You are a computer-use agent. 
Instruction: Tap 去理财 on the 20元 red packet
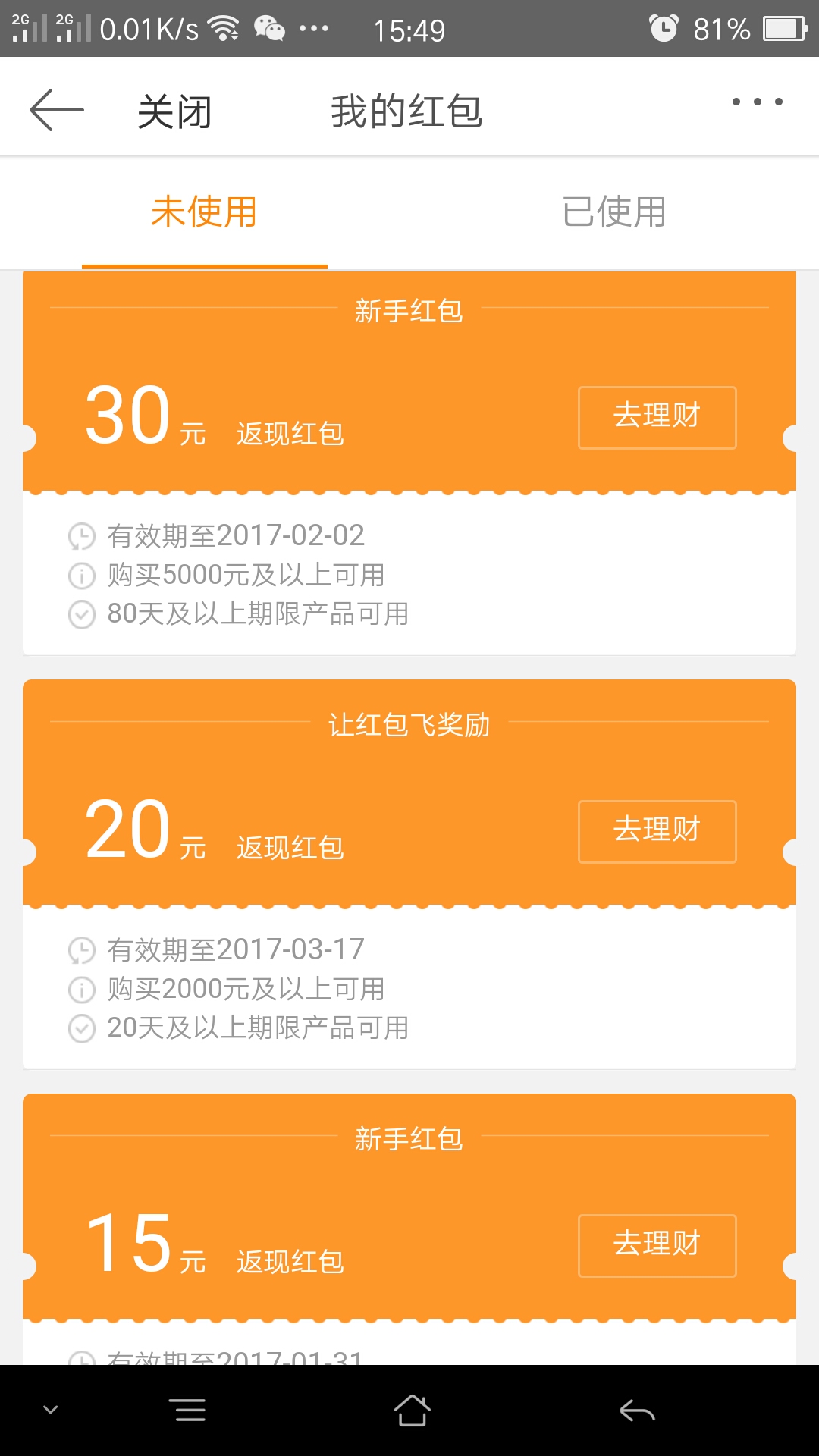[x=657, y=832]
